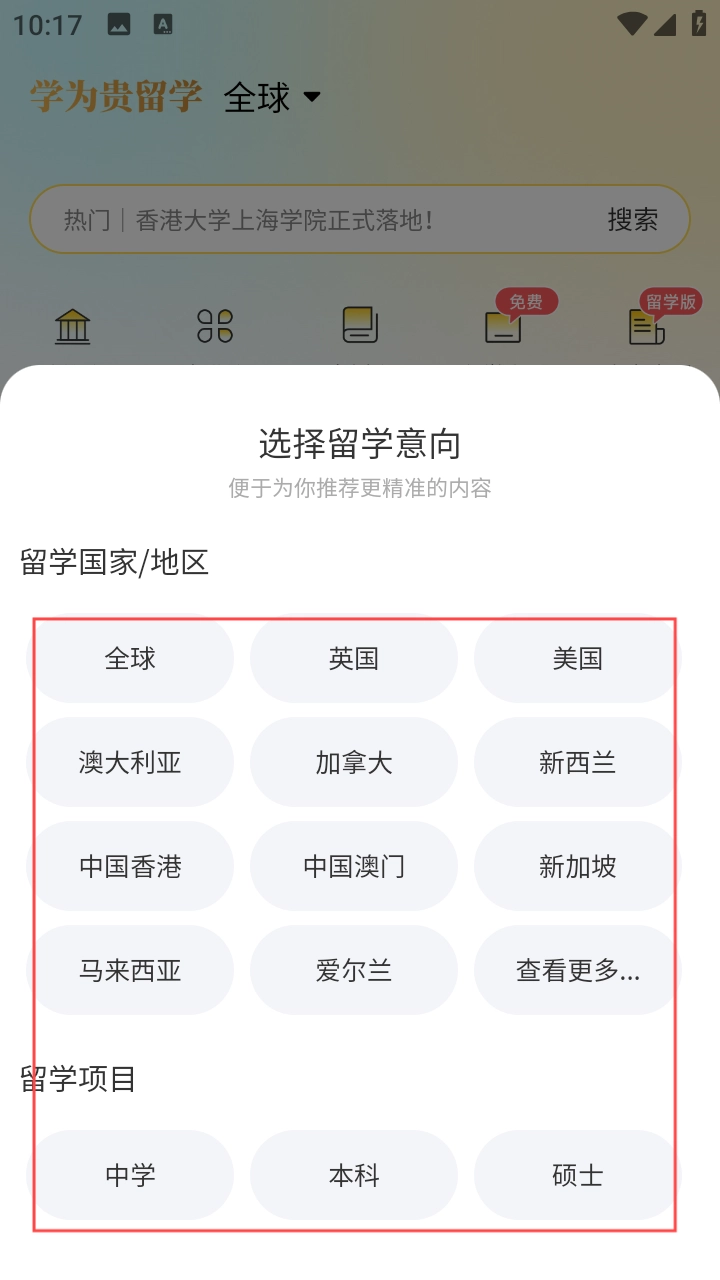720x1280 pixels.
Task: Choose 本科 study program
Action: [x=354, y=1175]
